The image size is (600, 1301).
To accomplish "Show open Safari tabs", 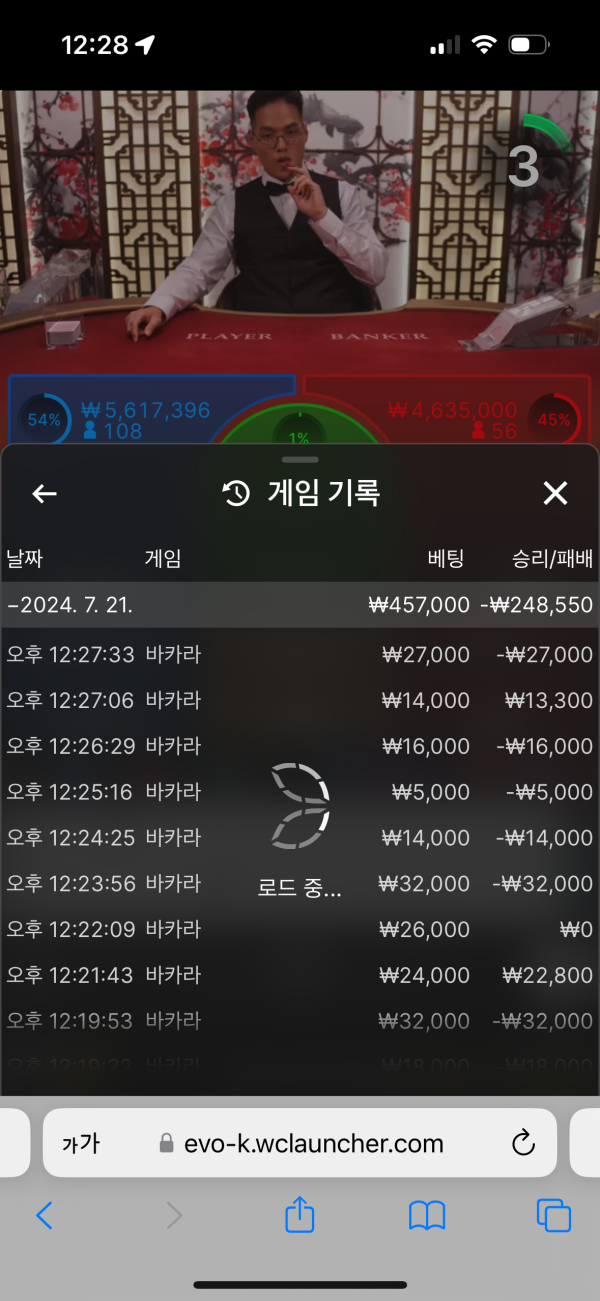I will 554,1216.
